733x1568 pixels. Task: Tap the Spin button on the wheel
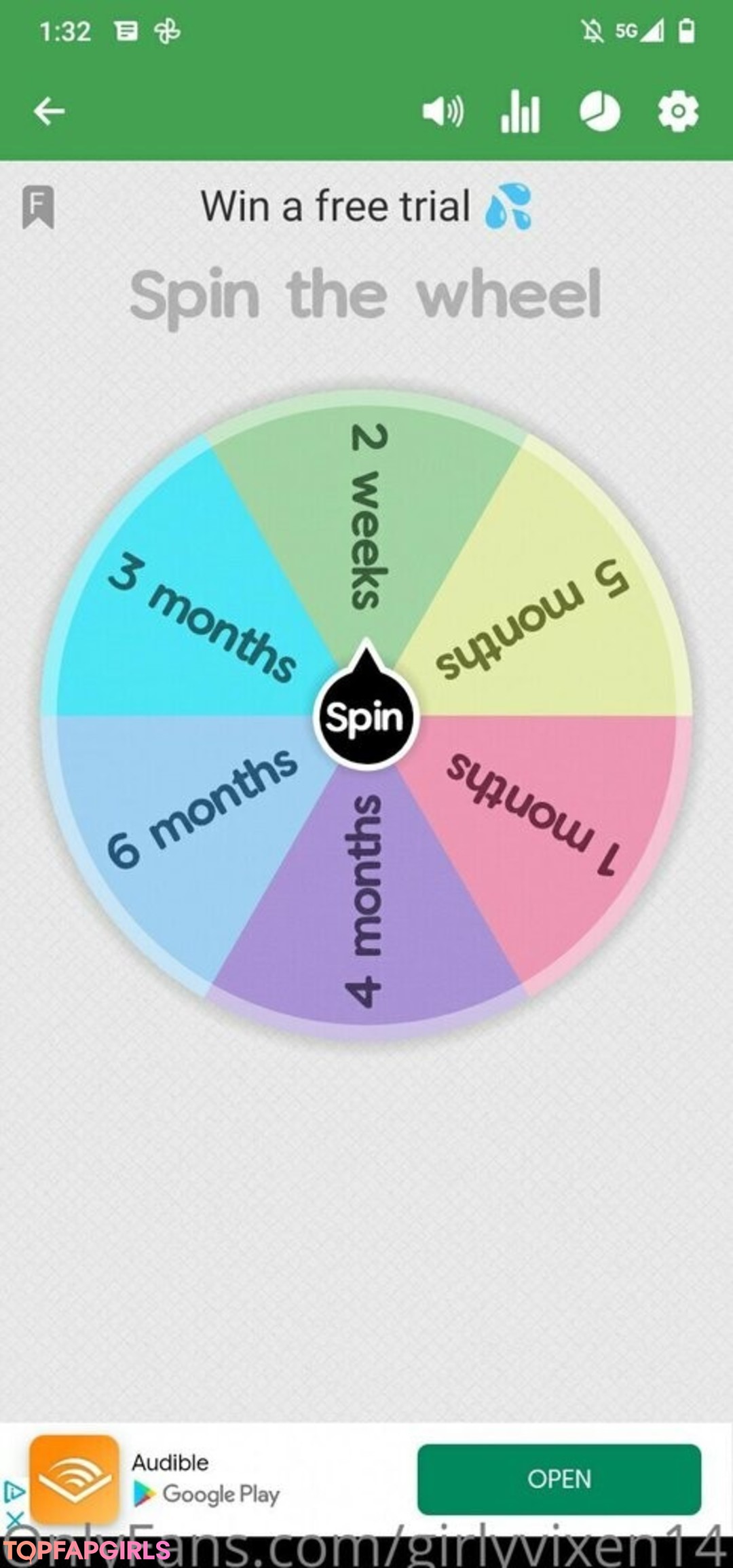(x=366, y=717)
